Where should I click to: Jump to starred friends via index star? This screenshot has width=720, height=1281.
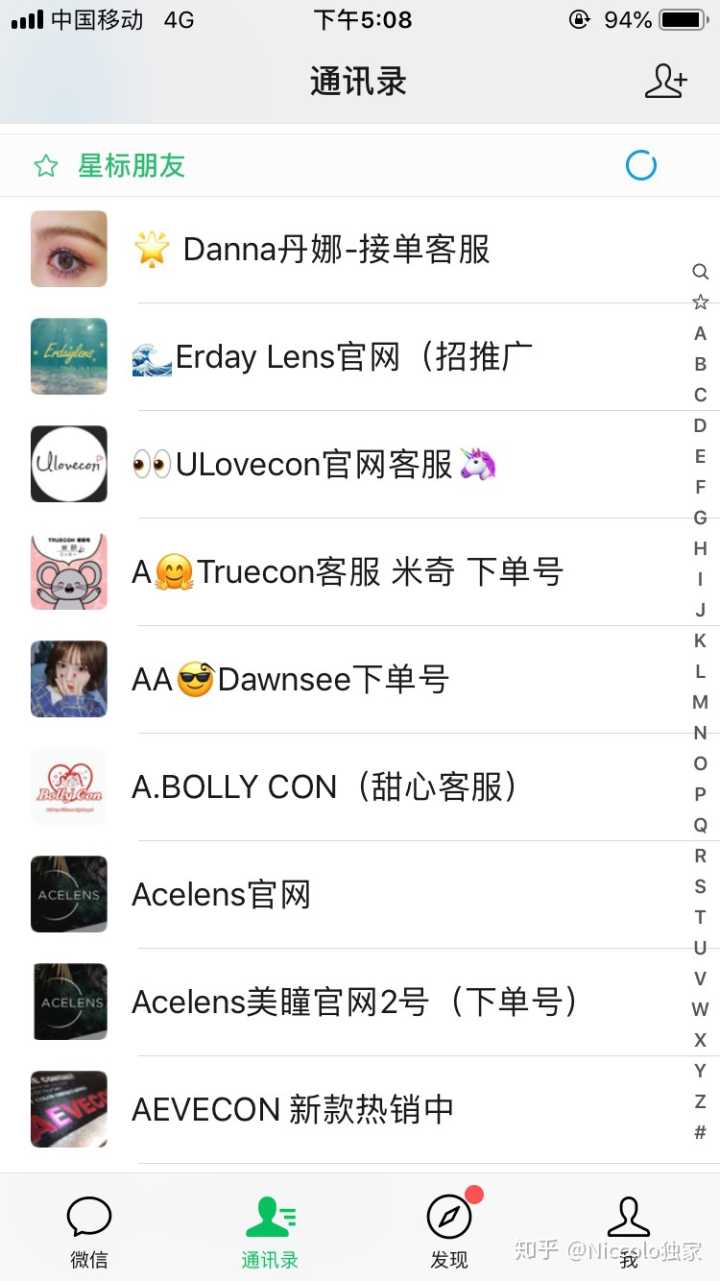click(700, 302)
